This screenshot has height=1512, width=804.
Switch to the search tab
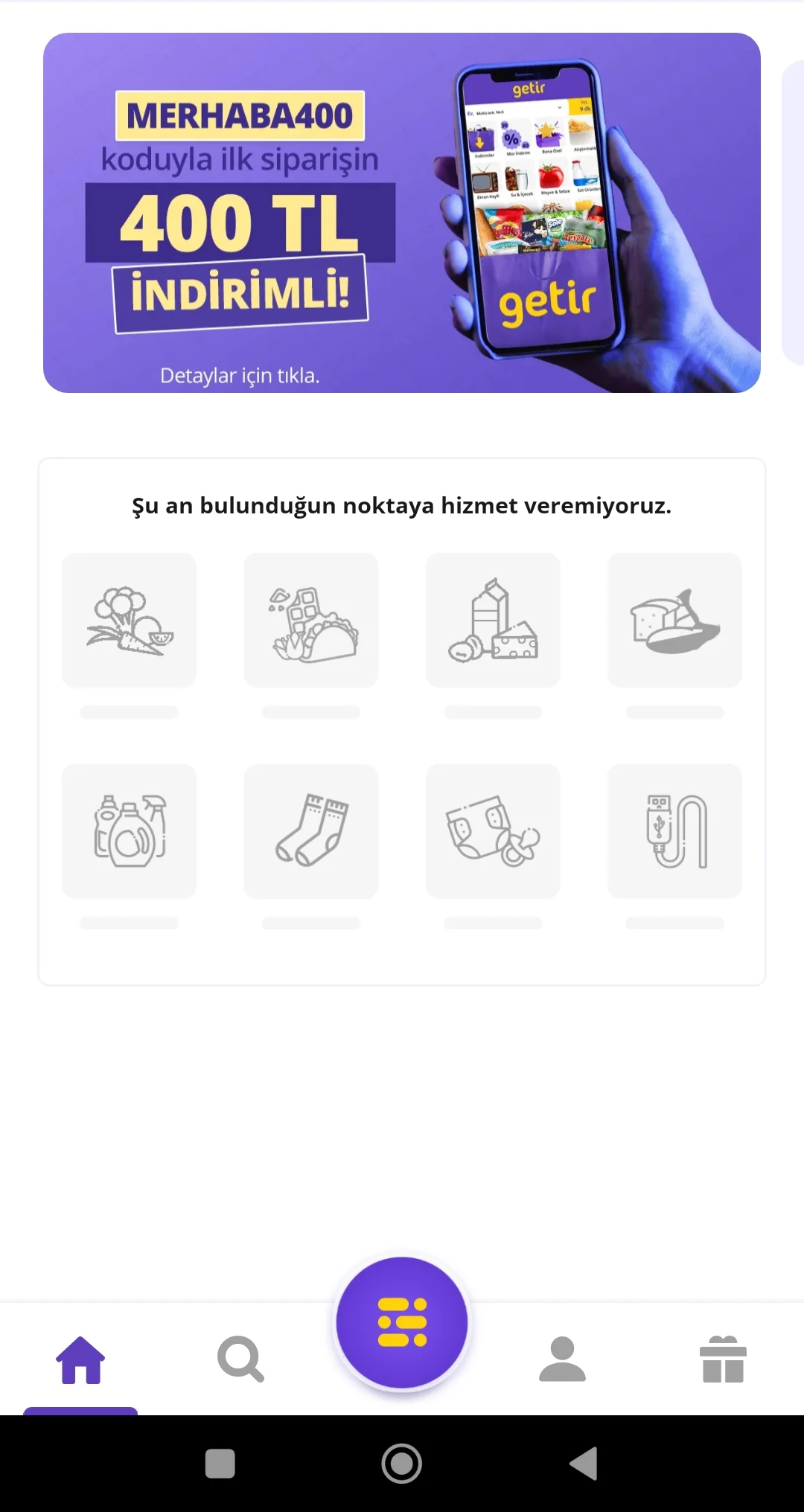tap(240, 1359)
